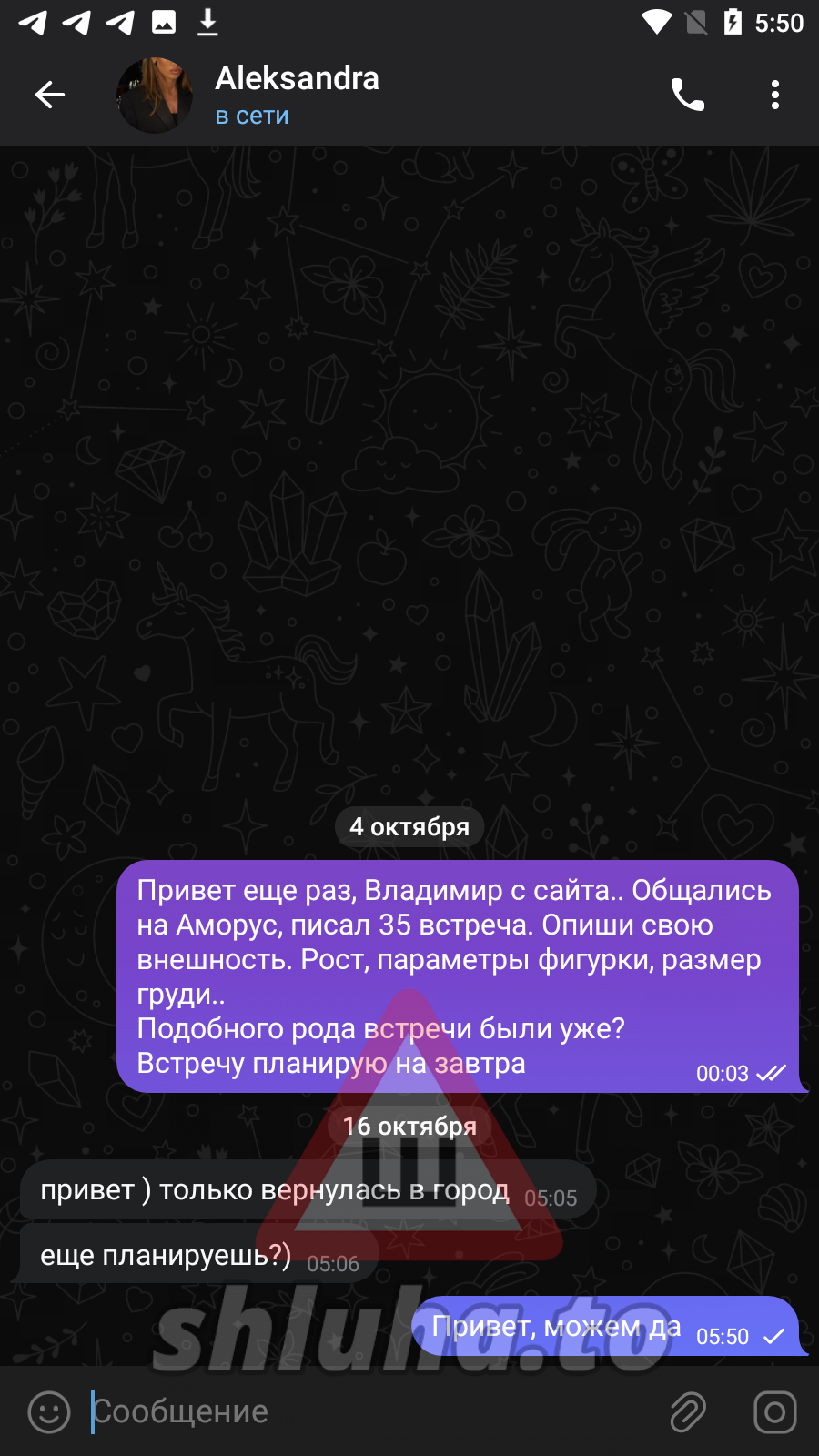The image size is (819, 1456).
Task: Open the three-dot overflow menu
Action: click(x=774, y=95)
